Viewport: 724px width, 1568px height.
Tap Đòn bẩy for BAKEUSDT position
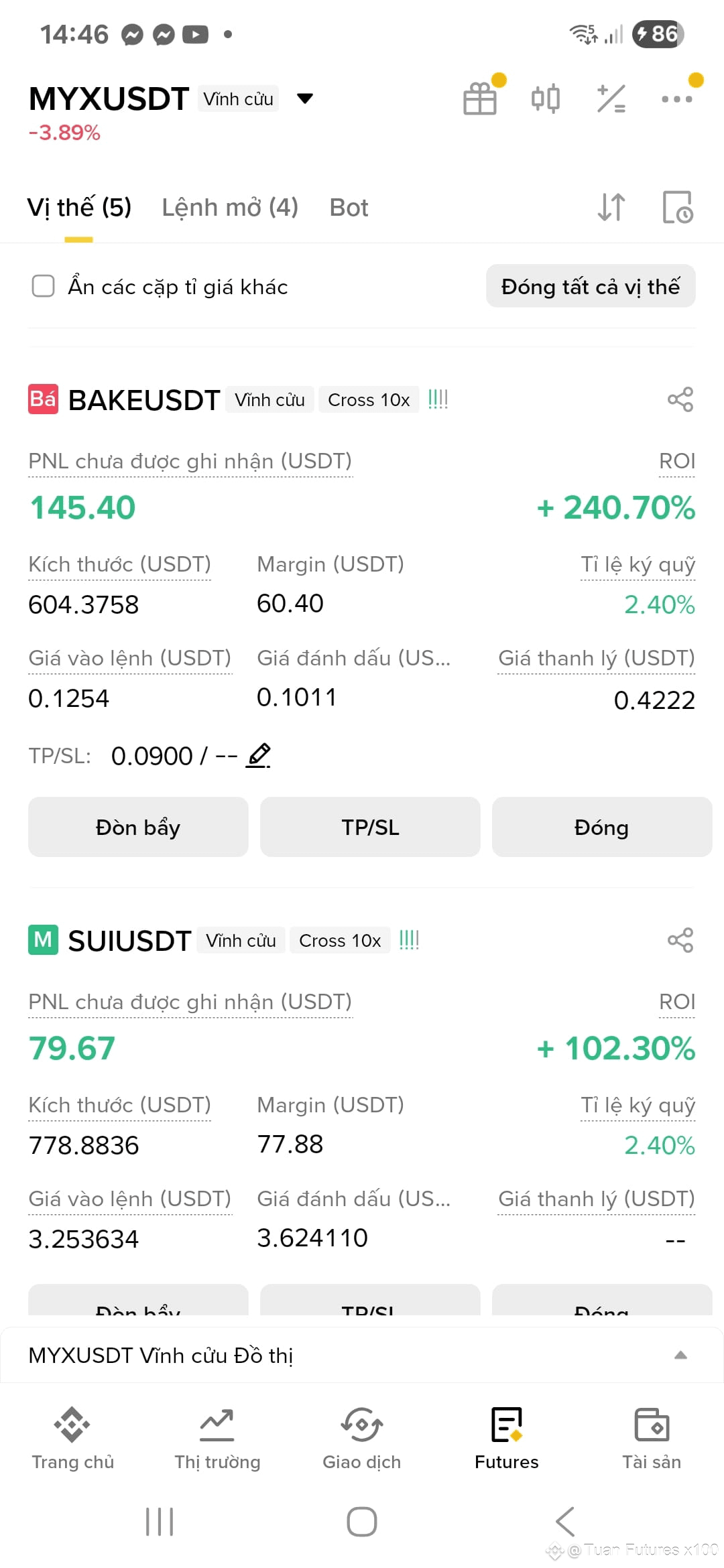(138, 827)
